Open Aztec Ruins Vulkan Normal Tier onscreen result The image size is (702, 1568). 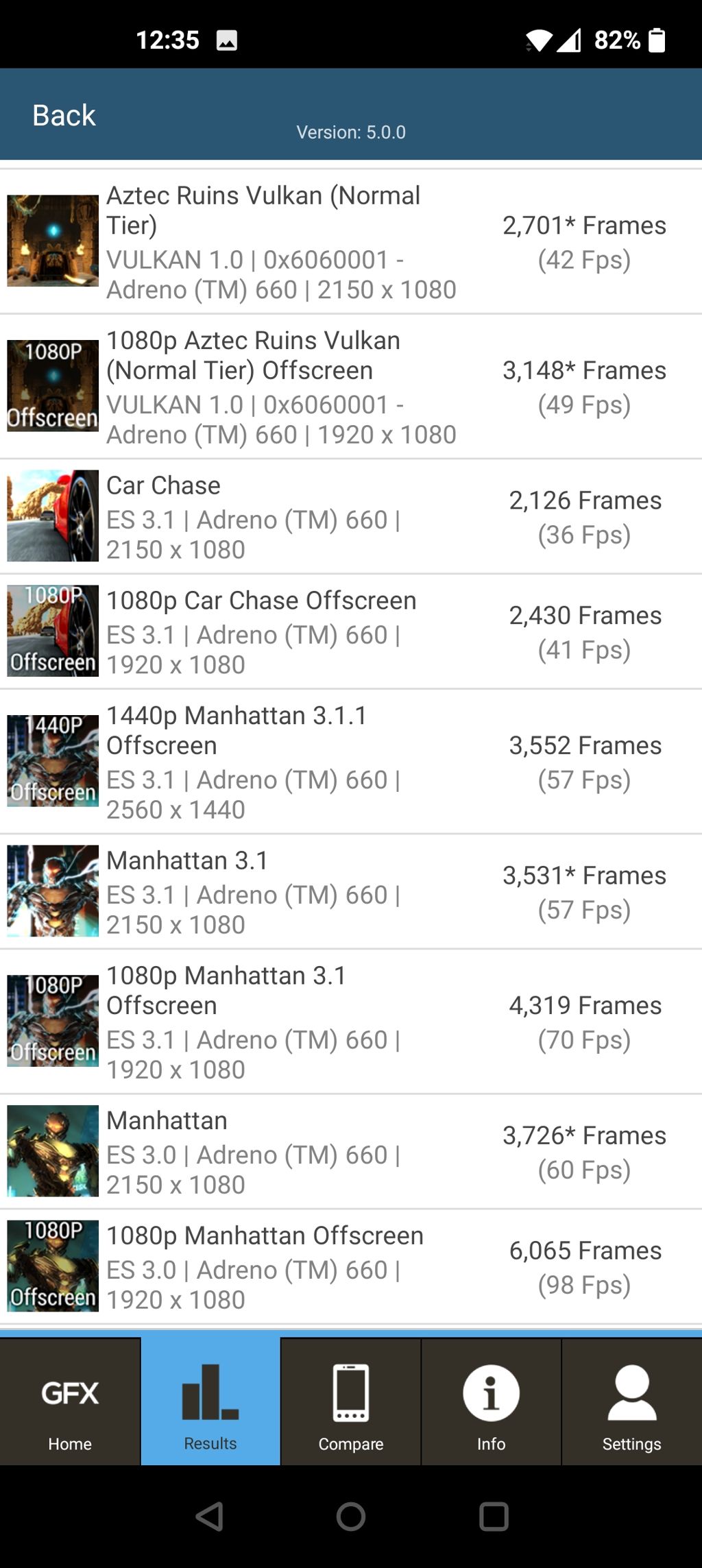point(350,242)
